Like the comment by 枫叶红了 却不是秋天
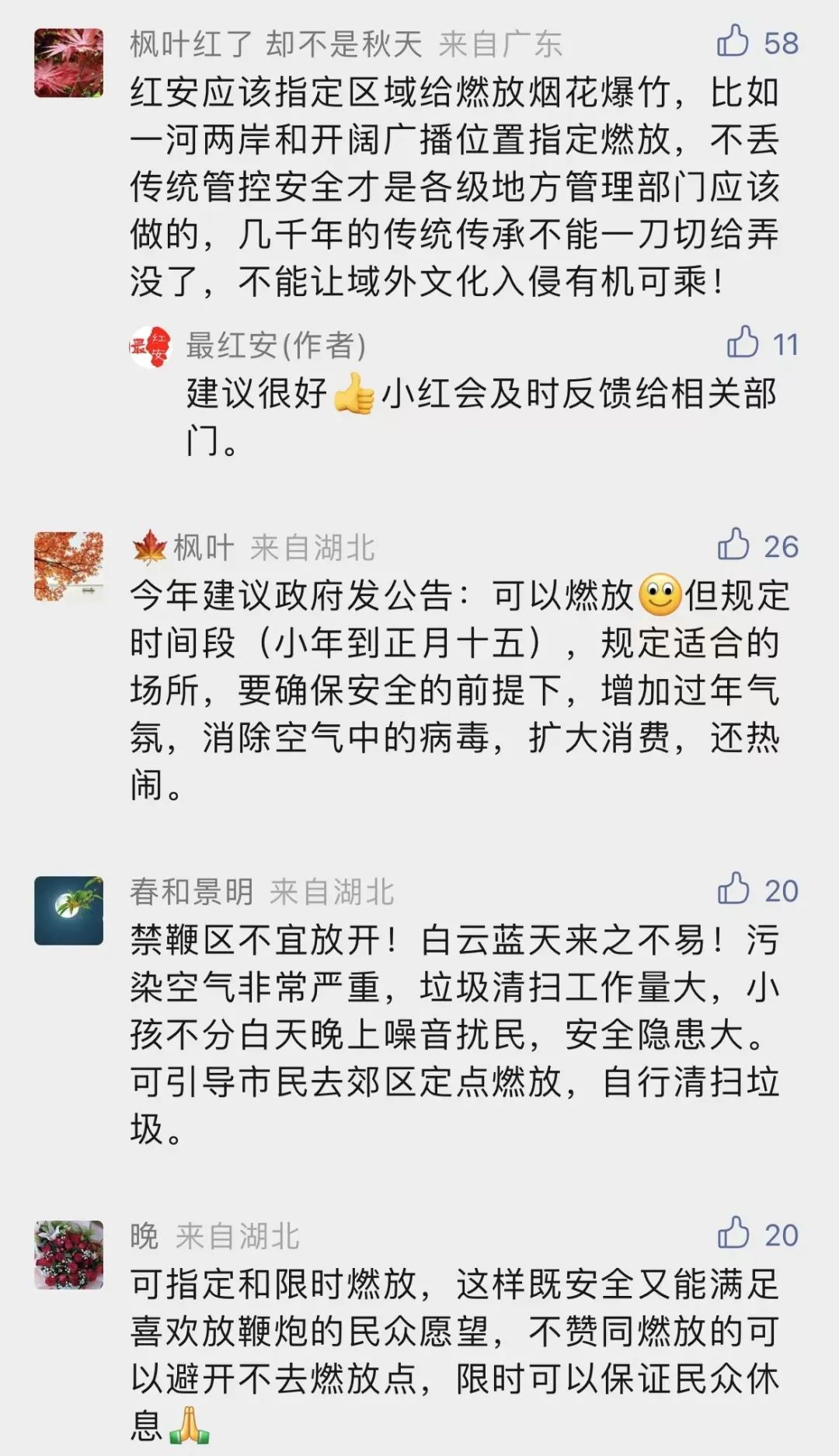This screenshot has height=1456, width=839. [x=733, y=42]
